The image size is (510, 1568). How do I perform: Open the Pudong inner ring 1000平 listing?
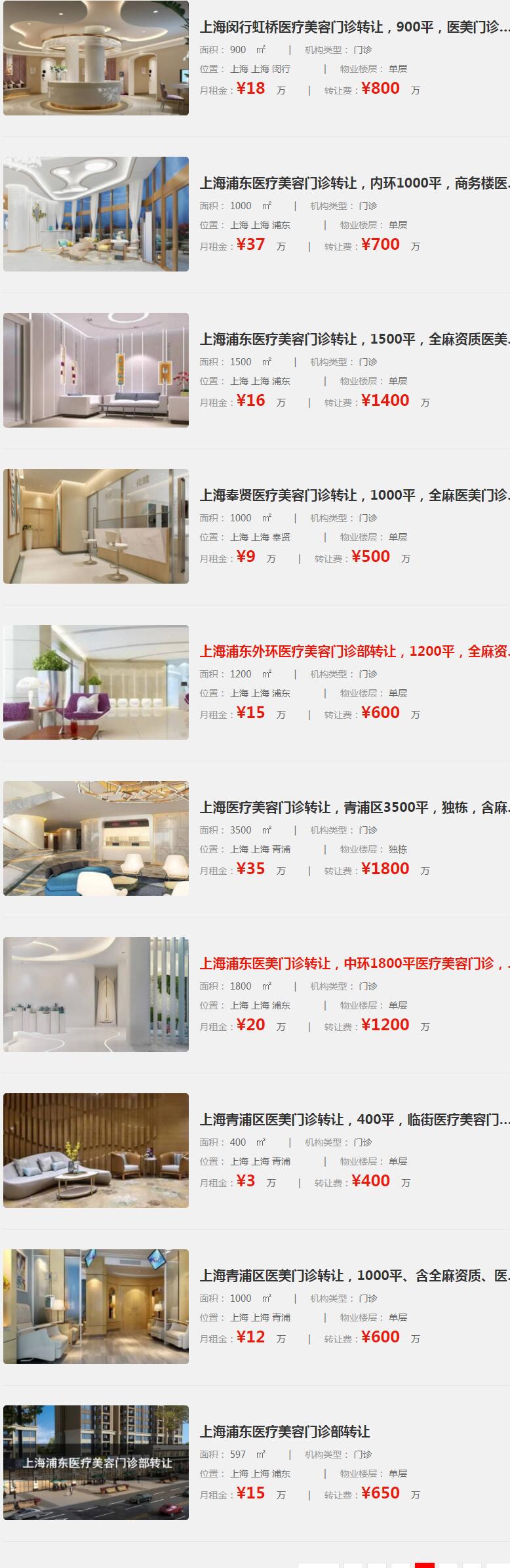tap(354, 184)
